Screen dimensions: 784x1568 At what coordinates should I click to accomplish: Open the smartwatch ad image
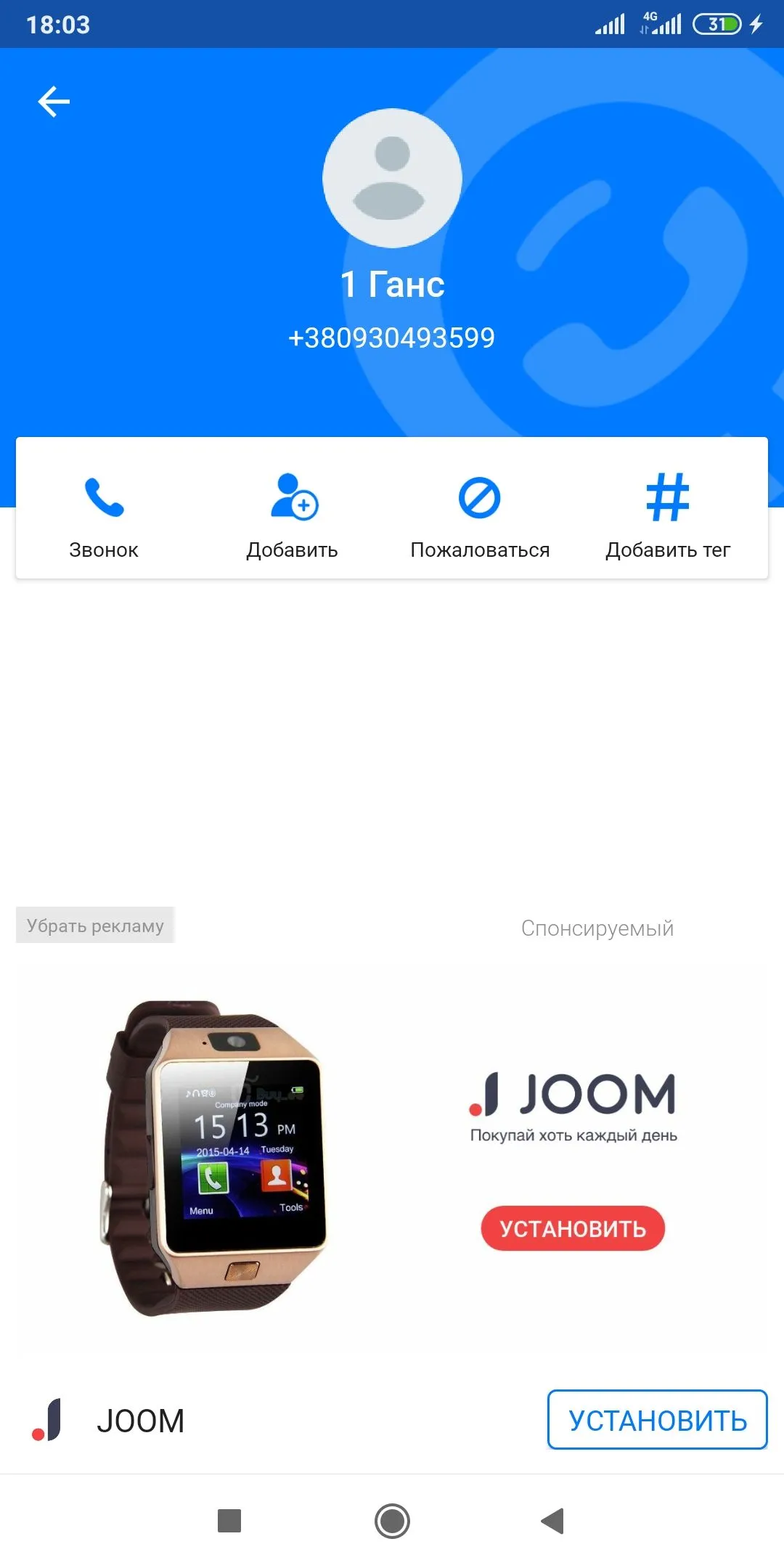(214, 1158)
